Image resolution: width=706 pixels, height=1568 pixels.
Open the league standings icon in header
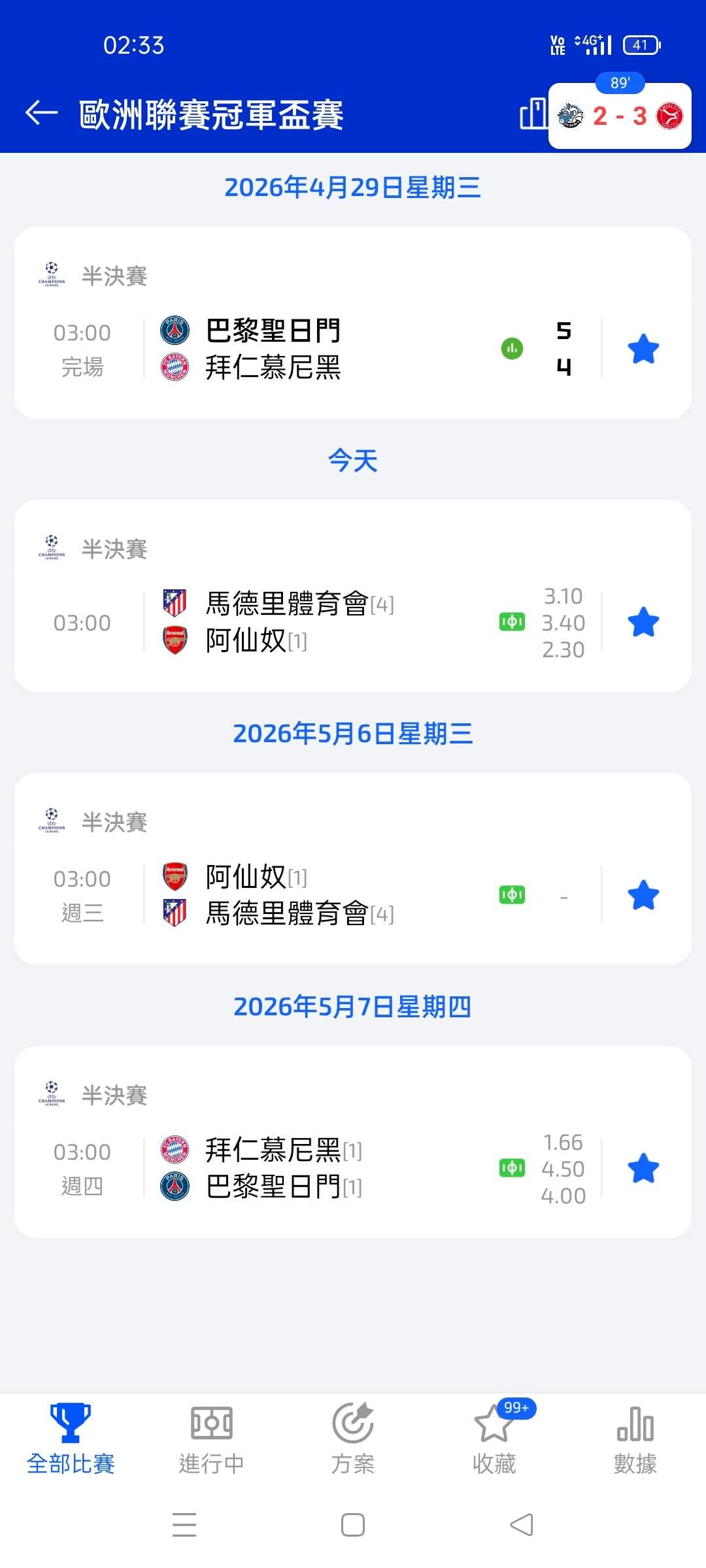[x=533, y=114]
